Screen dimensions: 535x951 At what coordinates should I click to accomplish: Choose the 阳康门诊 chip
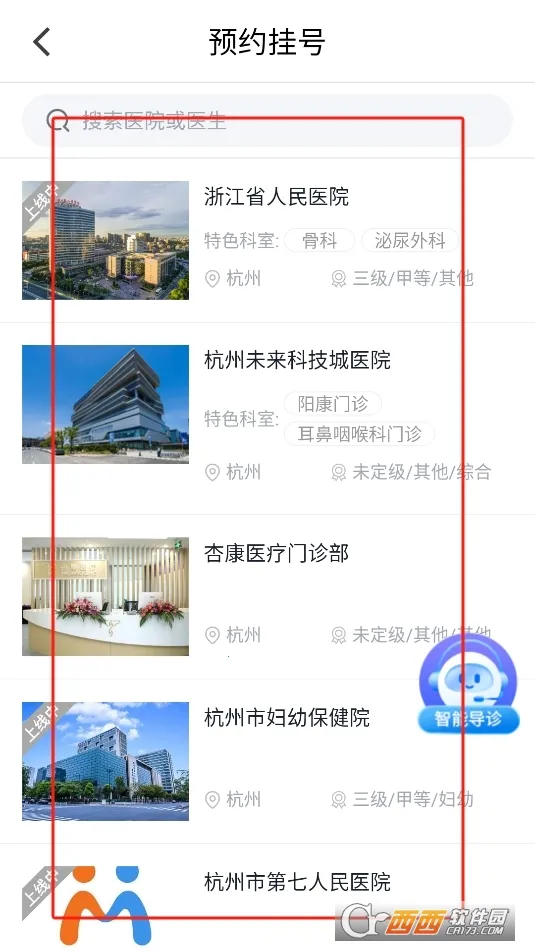click(x=332, y=403)
